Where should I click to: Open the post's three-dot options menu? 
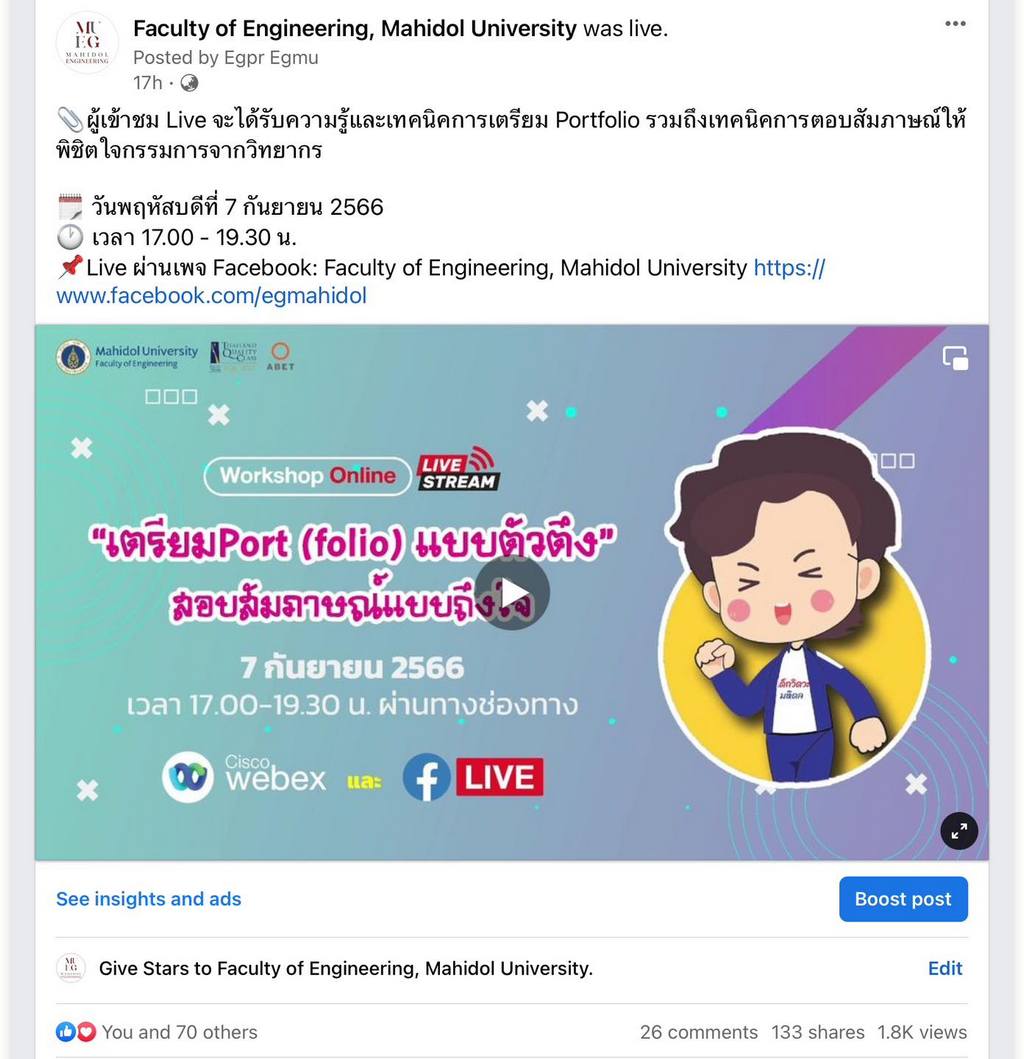(955, 24)
